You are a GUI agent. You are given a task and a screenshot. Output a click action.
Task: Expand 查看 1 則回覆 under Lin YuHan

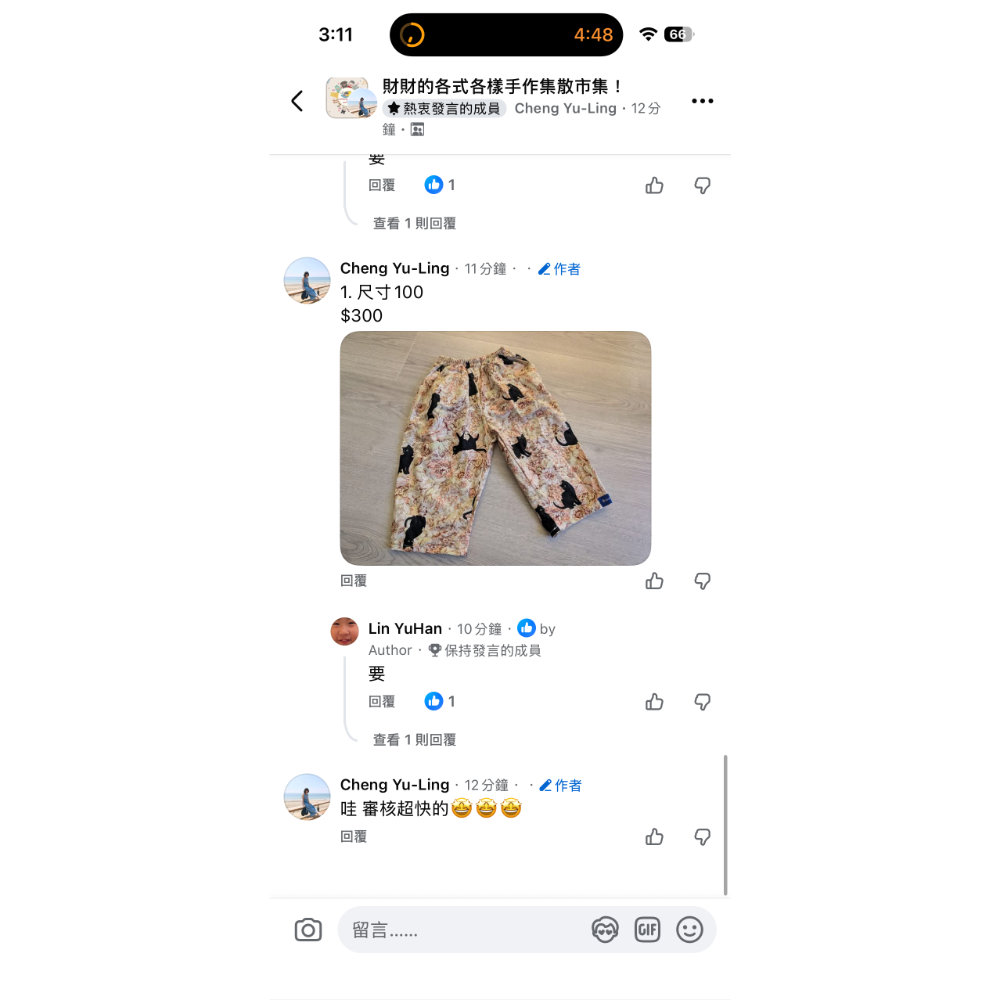pyautogui.click(x=414, y=740)
